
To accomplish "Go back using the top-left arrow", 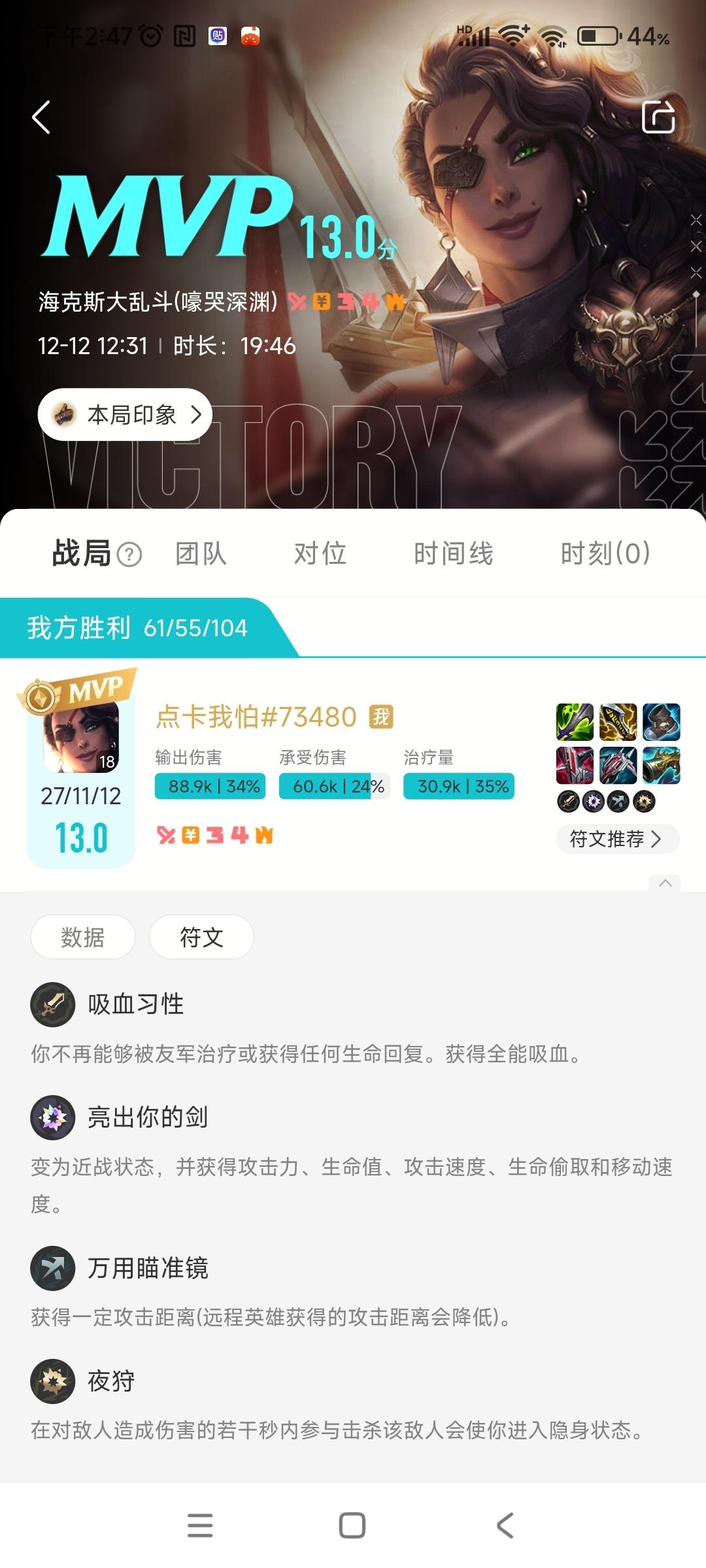I will tap(41, 118).
